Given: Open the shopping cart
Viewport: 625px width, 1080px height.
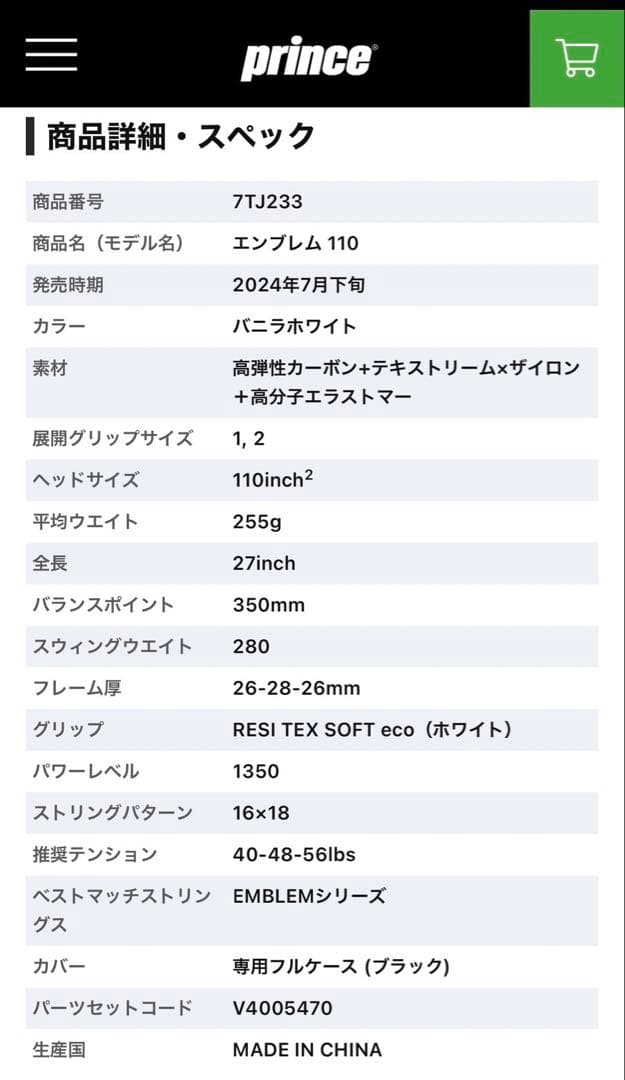Looking at the screenshot, I should tap(577, 58).
